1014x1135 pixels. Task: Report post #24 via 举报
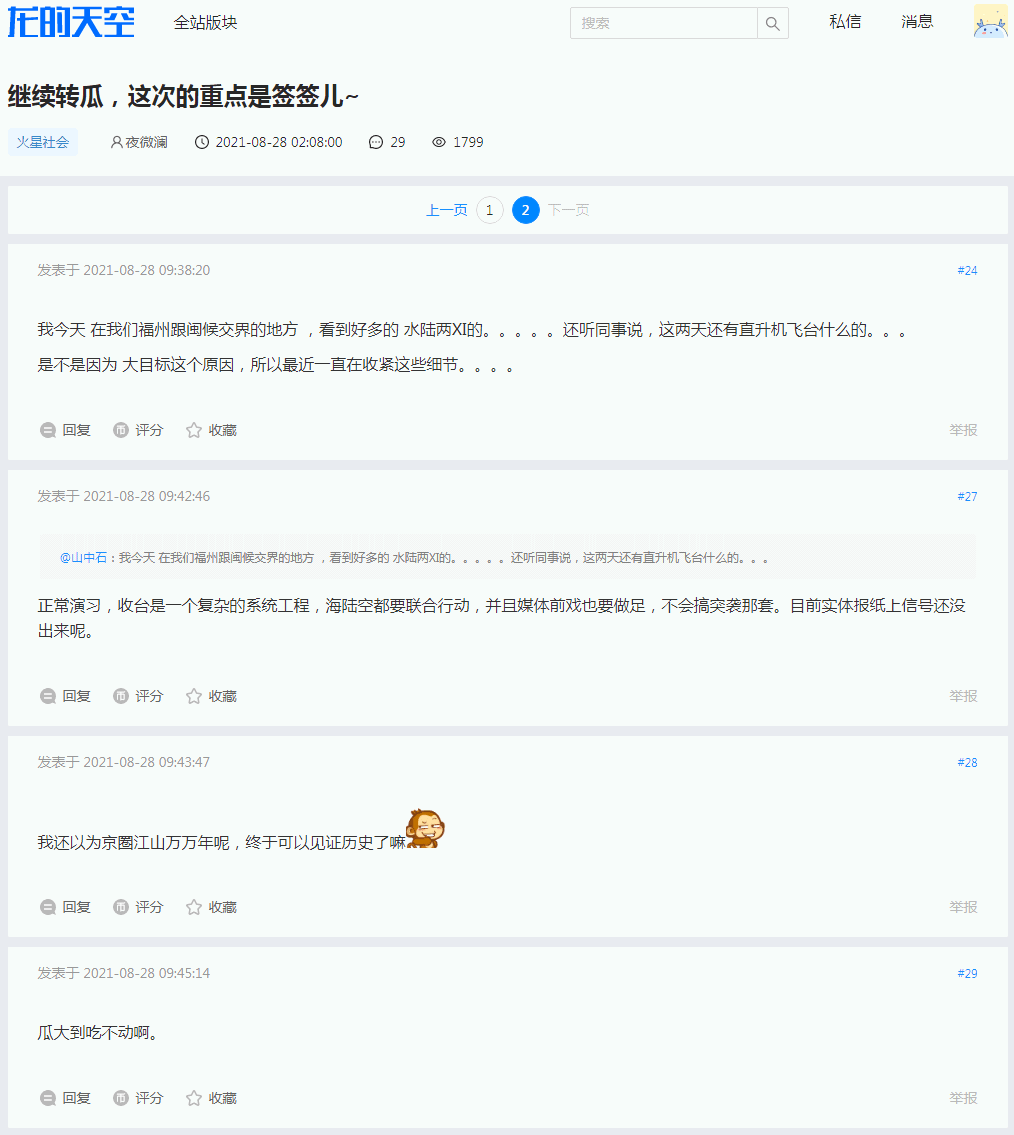coord(963,430)
